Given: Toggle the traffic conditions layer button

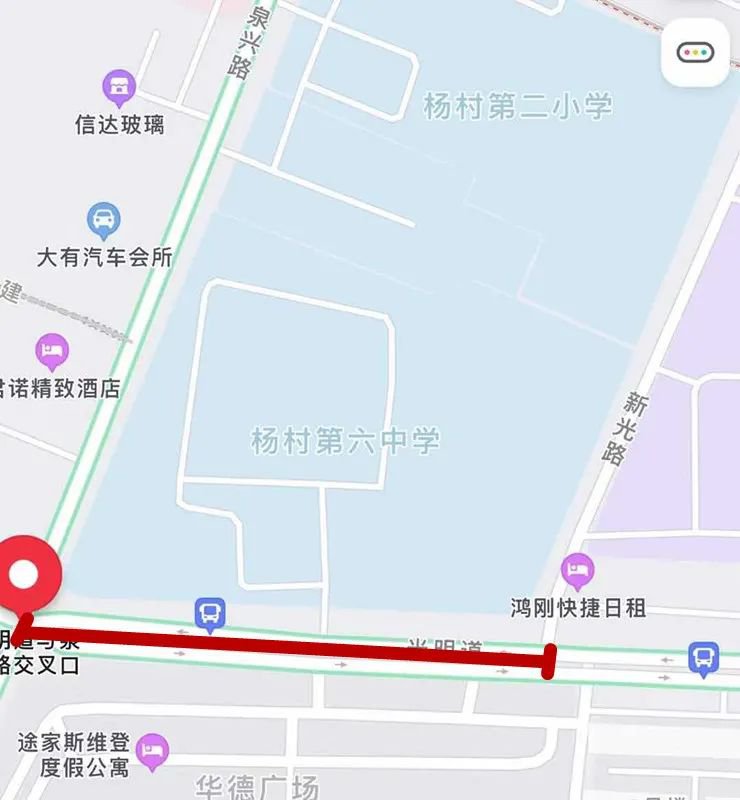Looking at the screenshot, I should (x=695, y=53).
